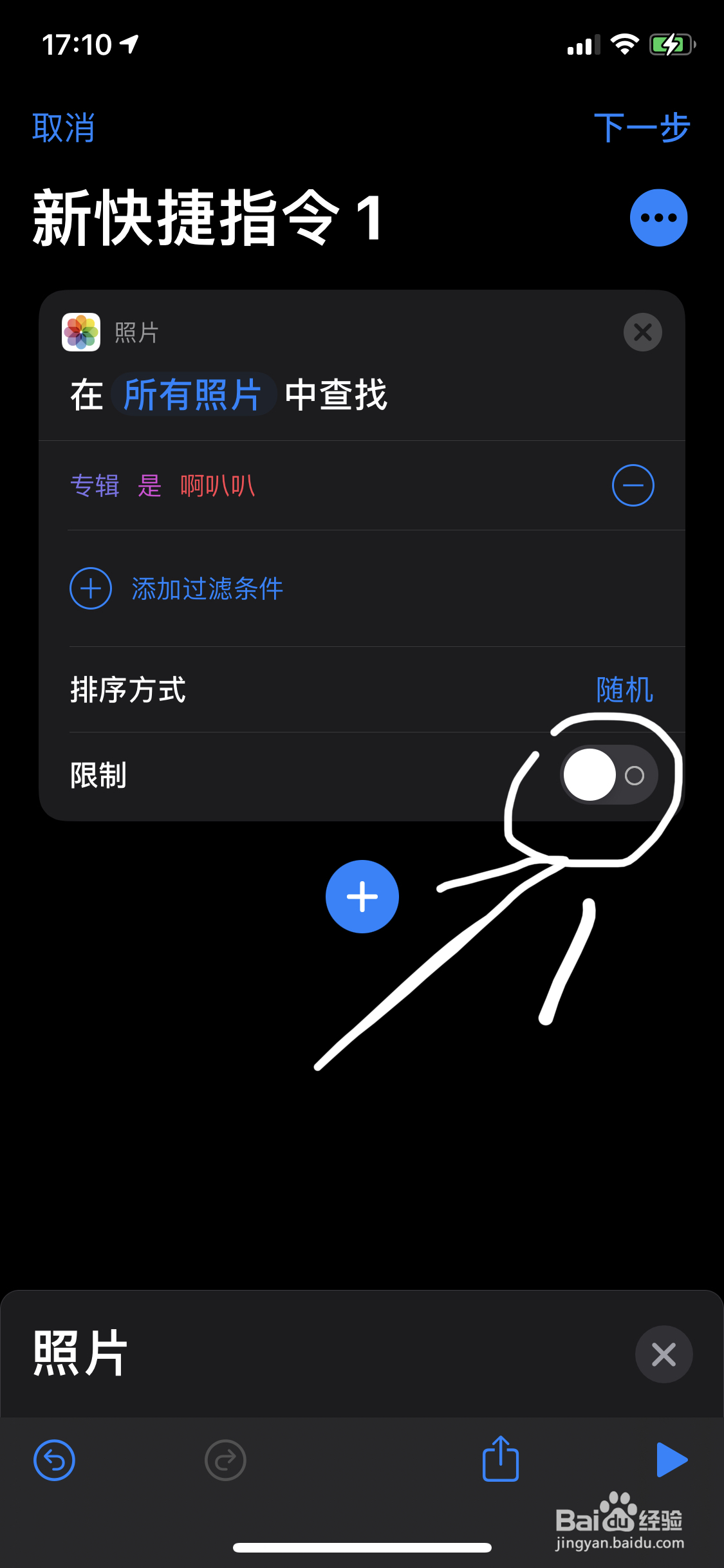
Task: Open the 啊叭叭 album value picker
Action: coord(218,487)
